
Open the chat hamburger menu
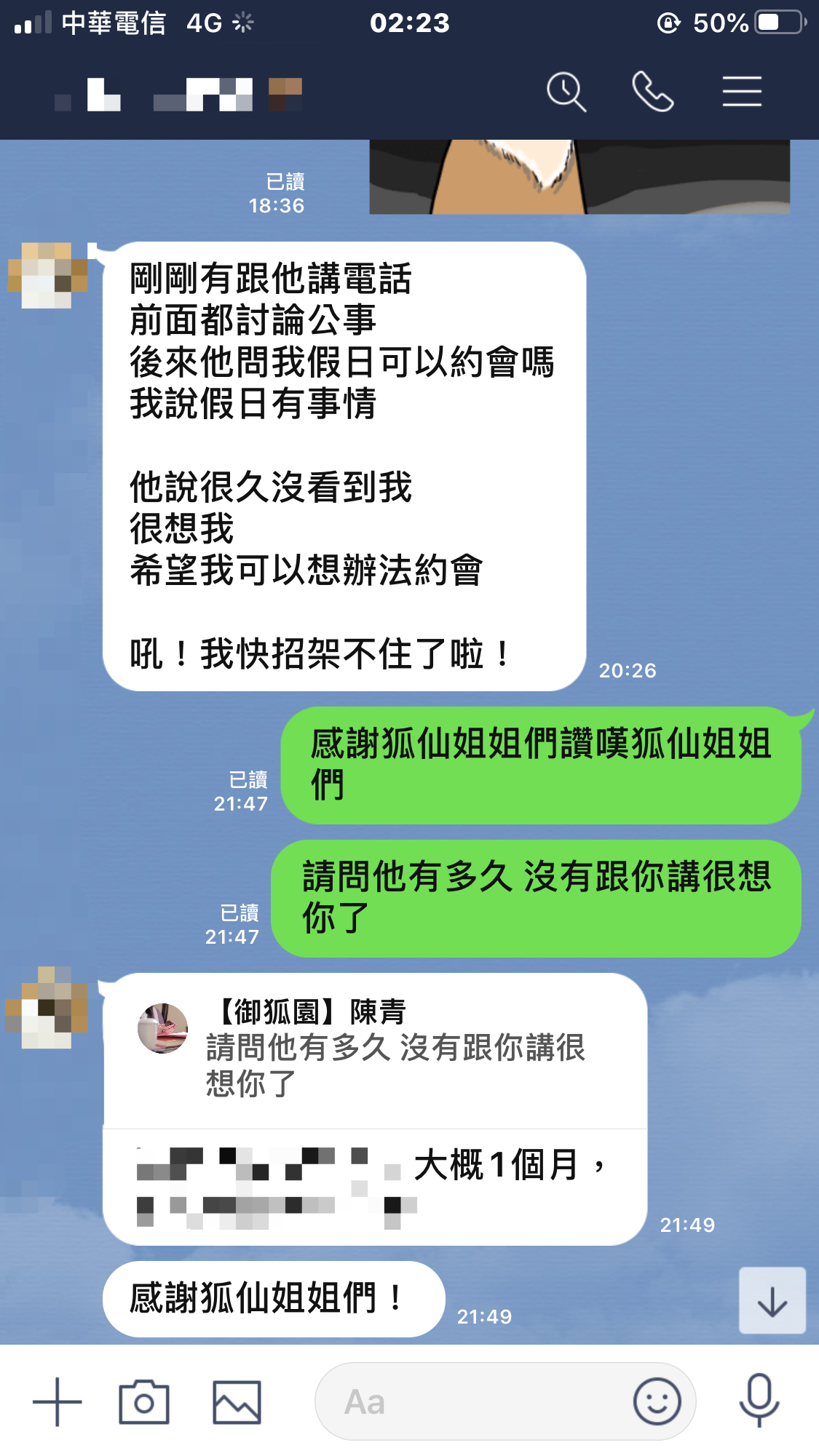tap(742, 92)
